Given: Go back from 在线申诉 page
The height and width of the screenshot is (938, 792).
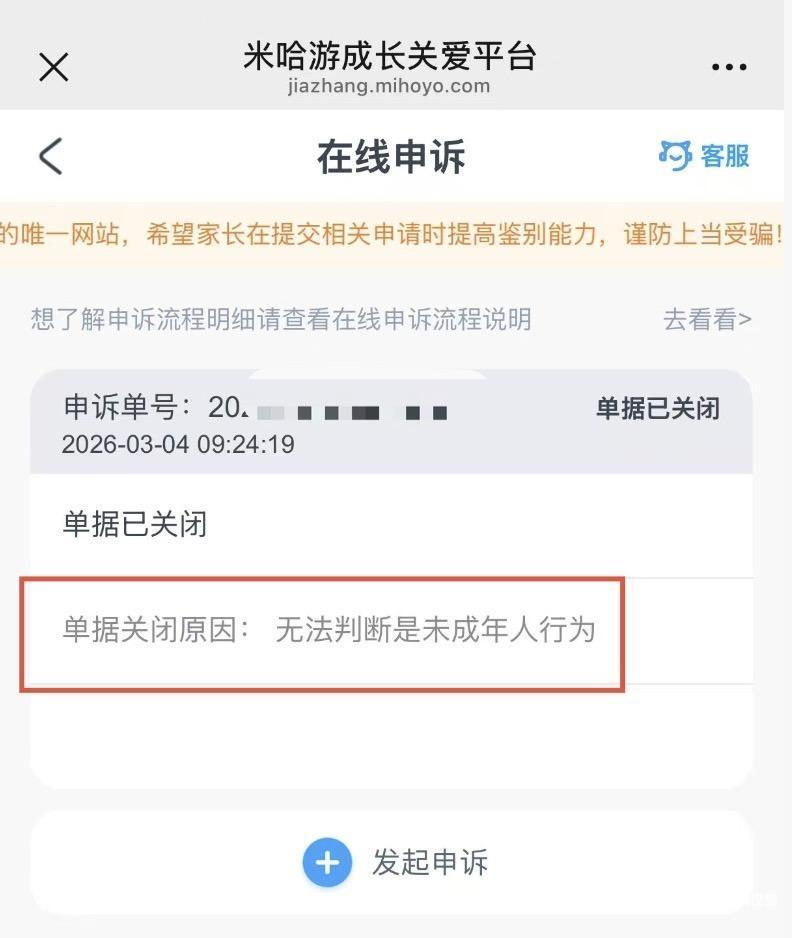Looking at the screenshot, I should 51,157.
